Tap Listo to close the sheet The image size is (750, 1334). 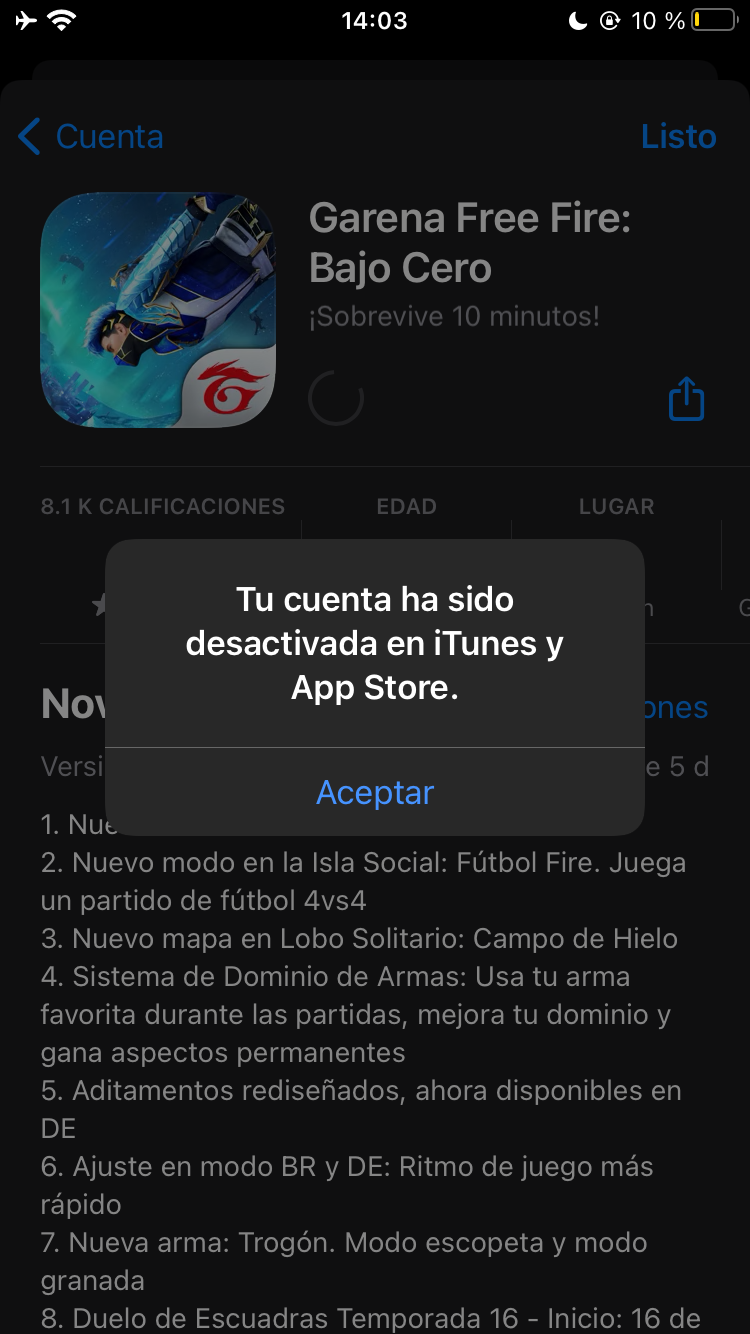click(678, 136)
